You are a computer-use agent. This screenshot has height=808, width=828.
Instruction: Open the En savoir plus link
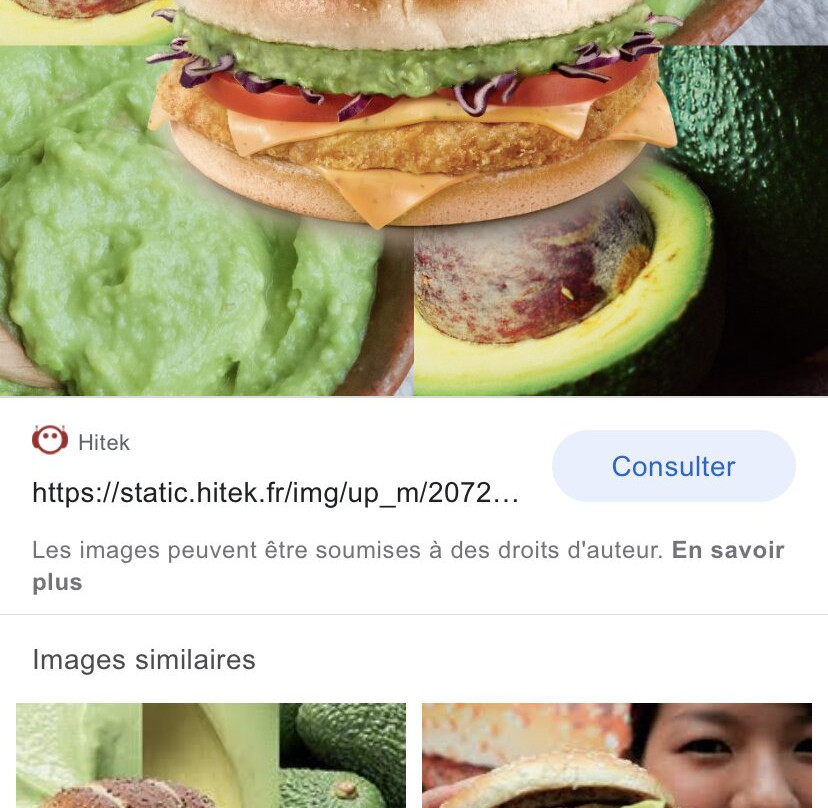(x=727, y=551)
